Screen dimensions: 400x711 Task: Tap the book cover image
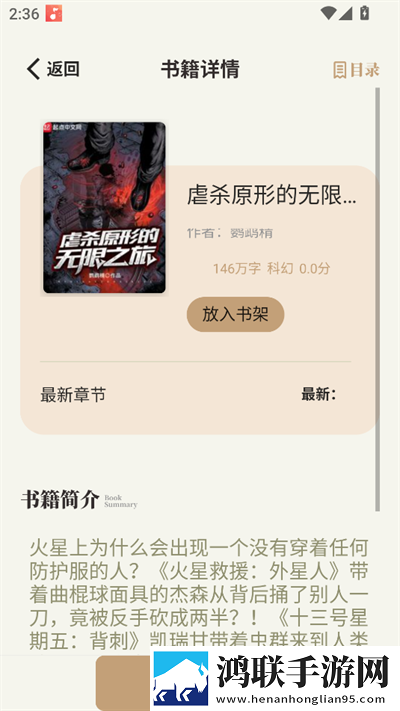(x=104, y=207)
